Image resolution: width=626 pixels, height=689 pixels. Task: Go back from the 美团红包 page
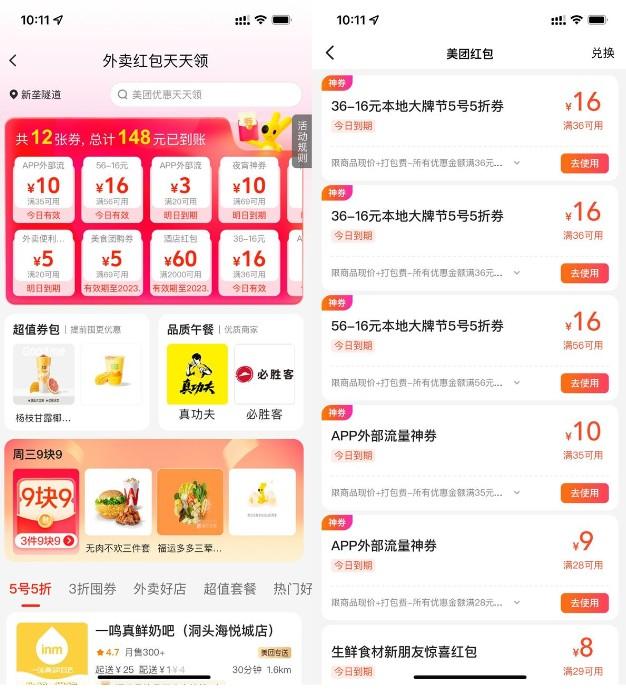point(330,53)
